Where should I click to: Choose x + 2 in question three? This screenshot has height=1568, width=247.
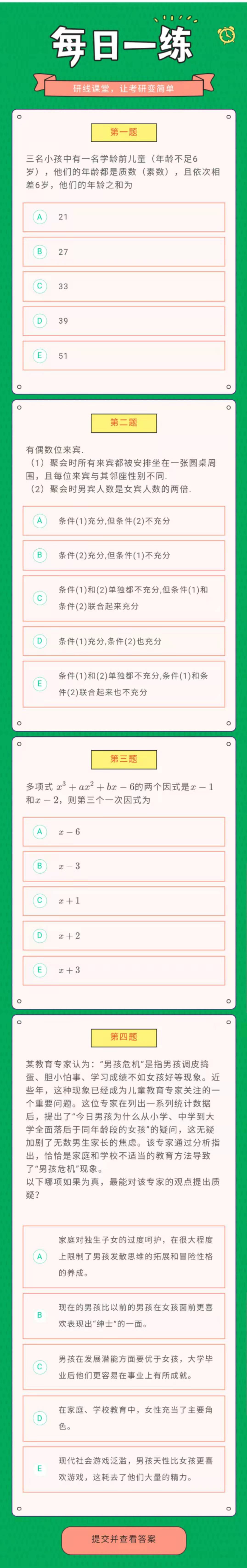[123, 935]
